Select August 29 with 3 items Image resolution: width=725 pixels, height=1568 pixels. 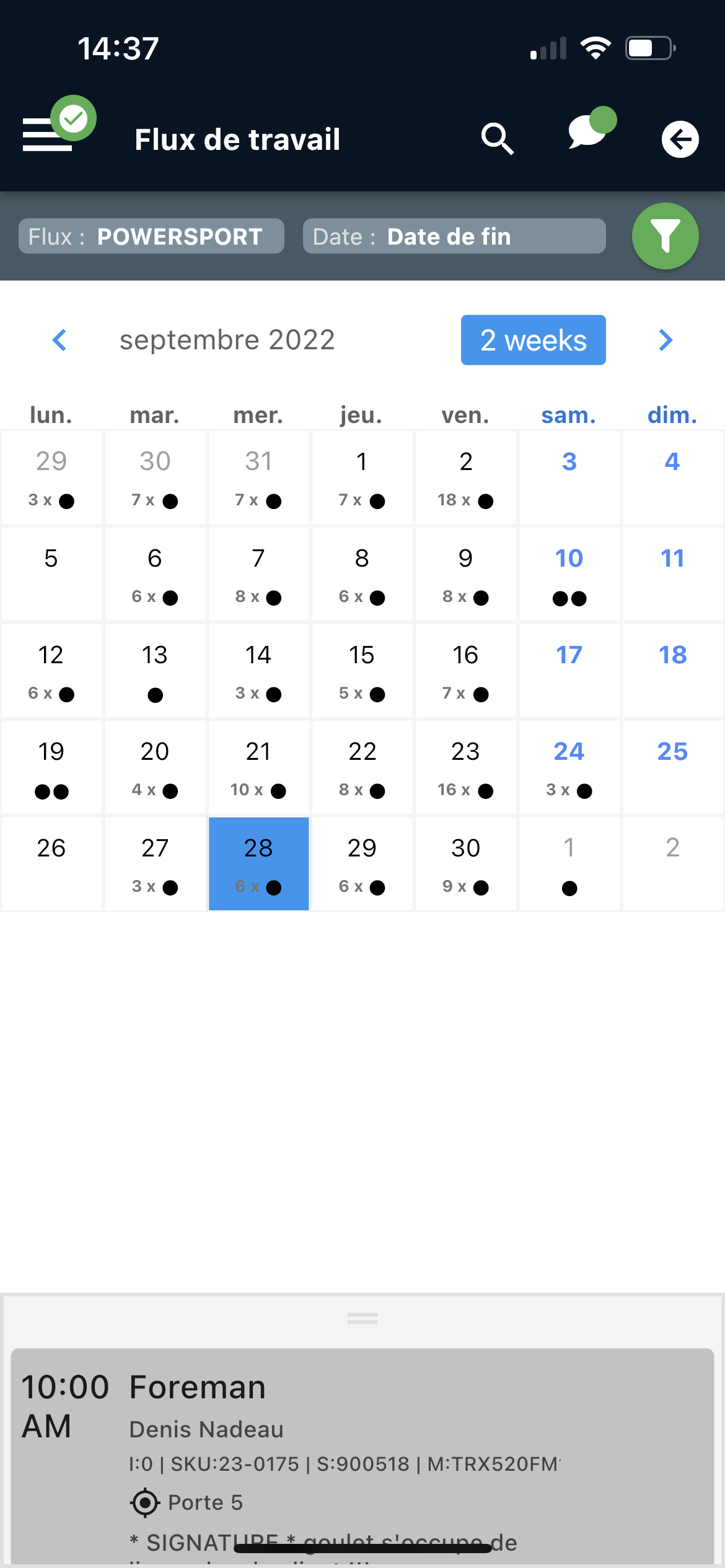(51, 478)
